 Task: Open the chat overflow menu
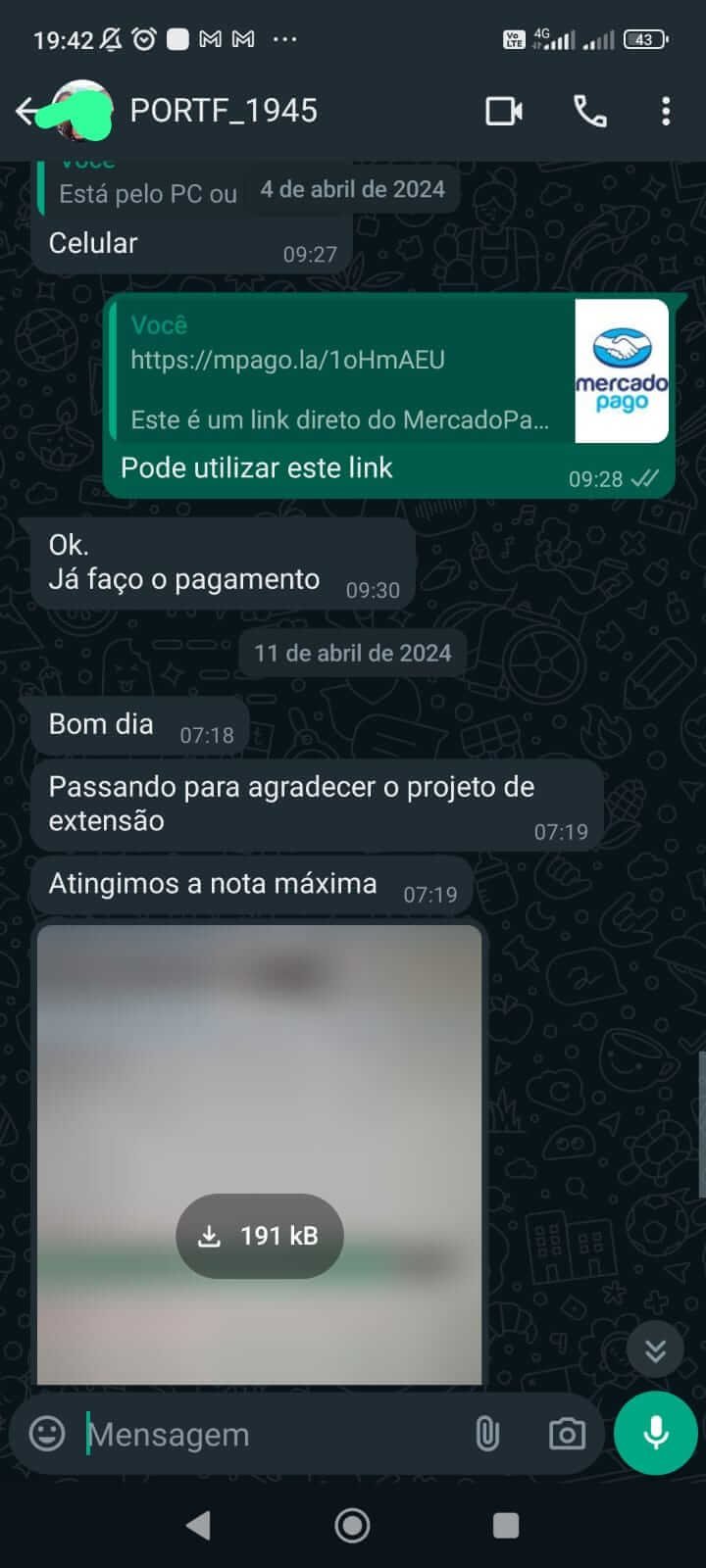tap(666, 111)
